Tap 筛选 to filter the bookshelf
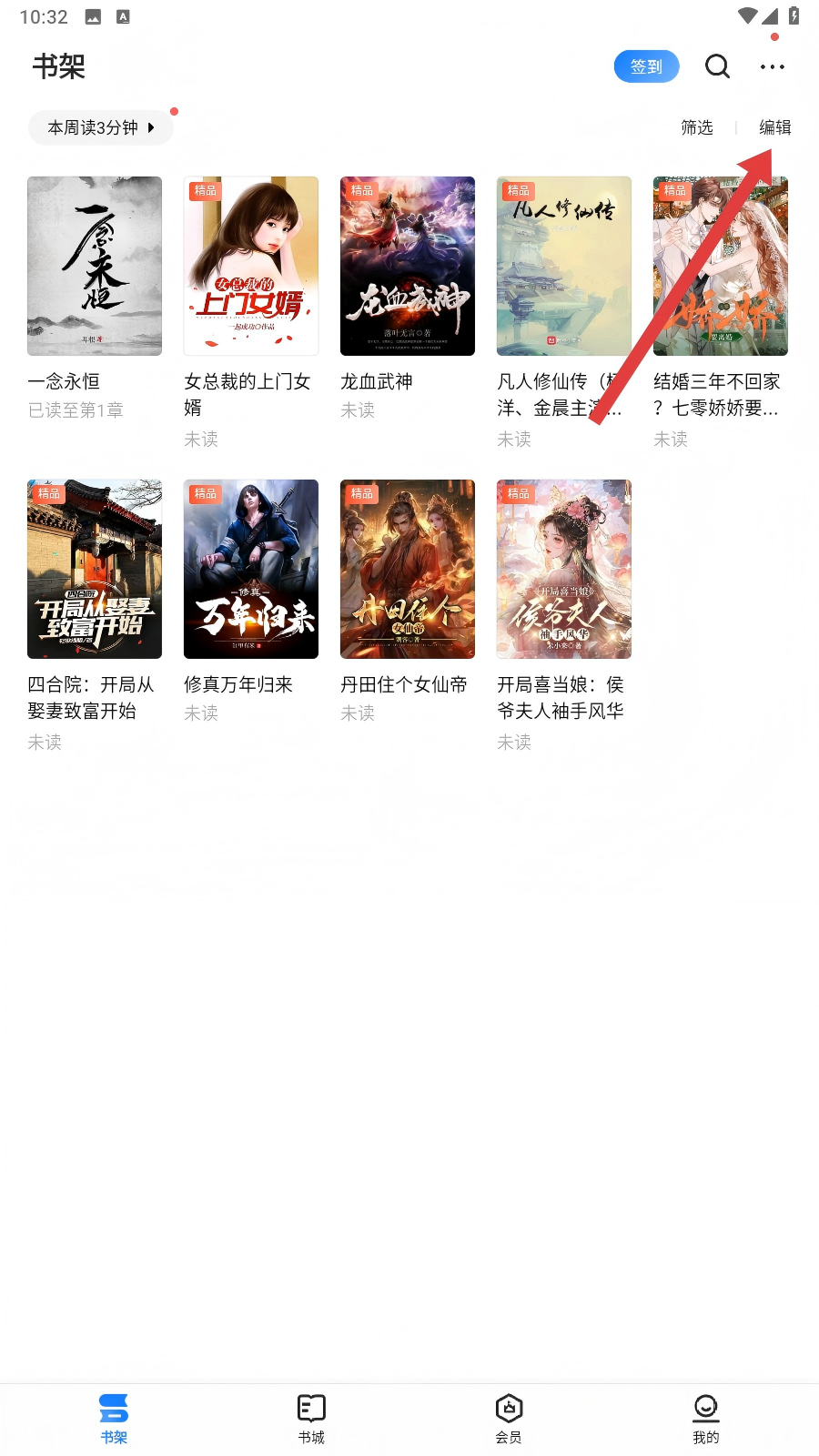Screen dimensions: 819x1456 coord(697,127)
